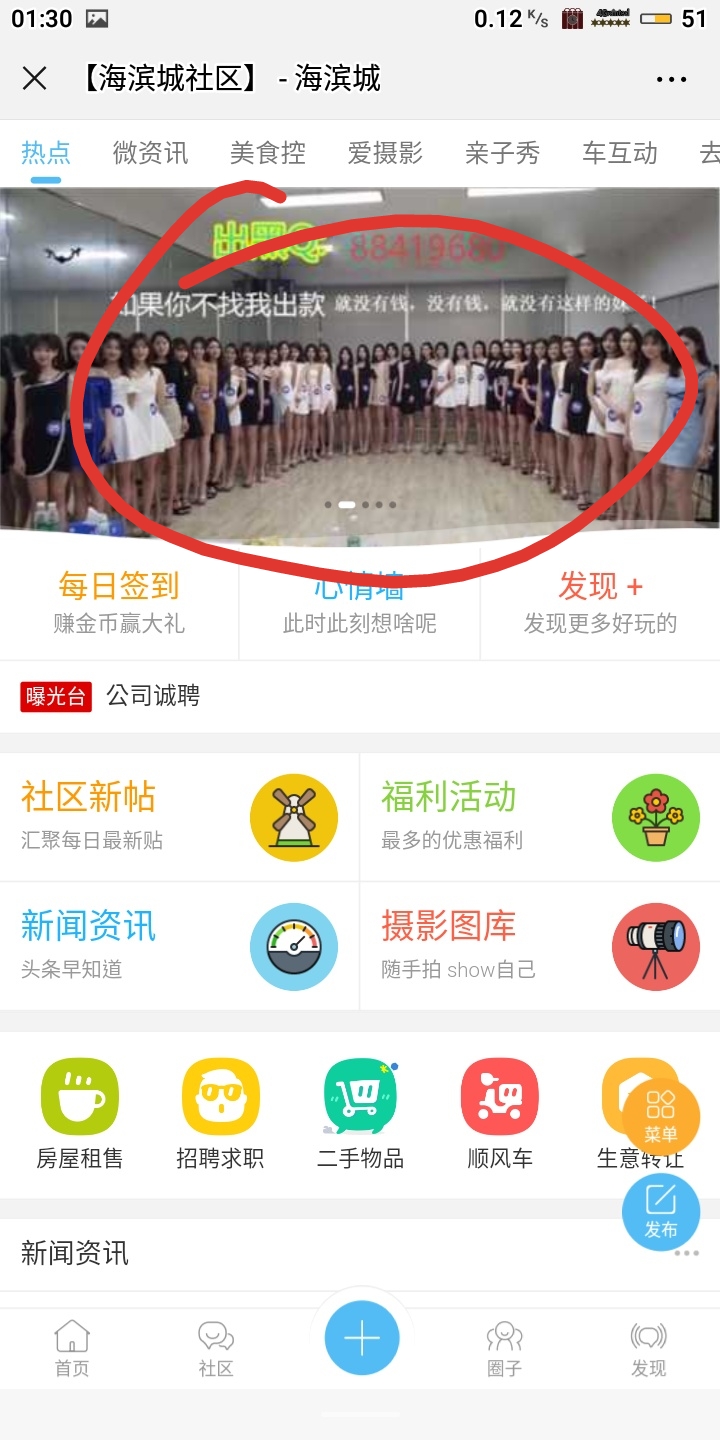This screenshot has height=1440, width=720.
Task: Open 福利活动 card
Action: (x=540, y=817)
